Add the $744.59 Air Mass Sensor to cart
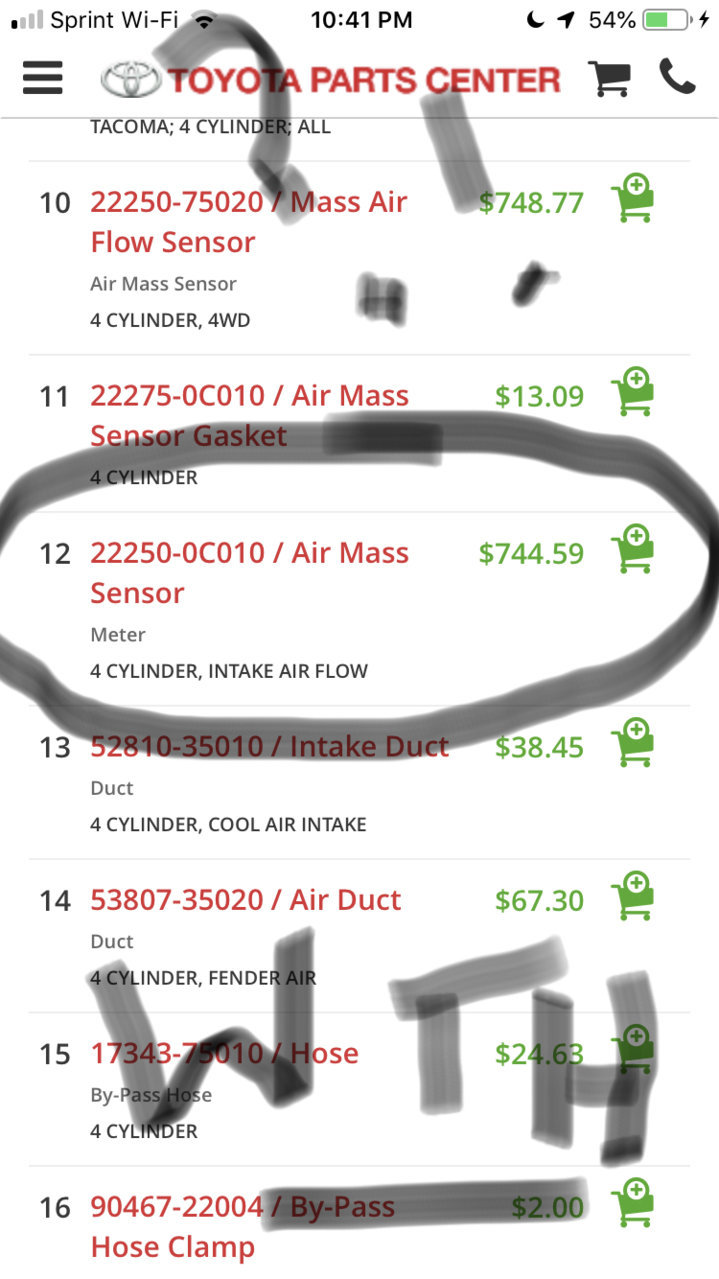 click(x=633, y=549)
